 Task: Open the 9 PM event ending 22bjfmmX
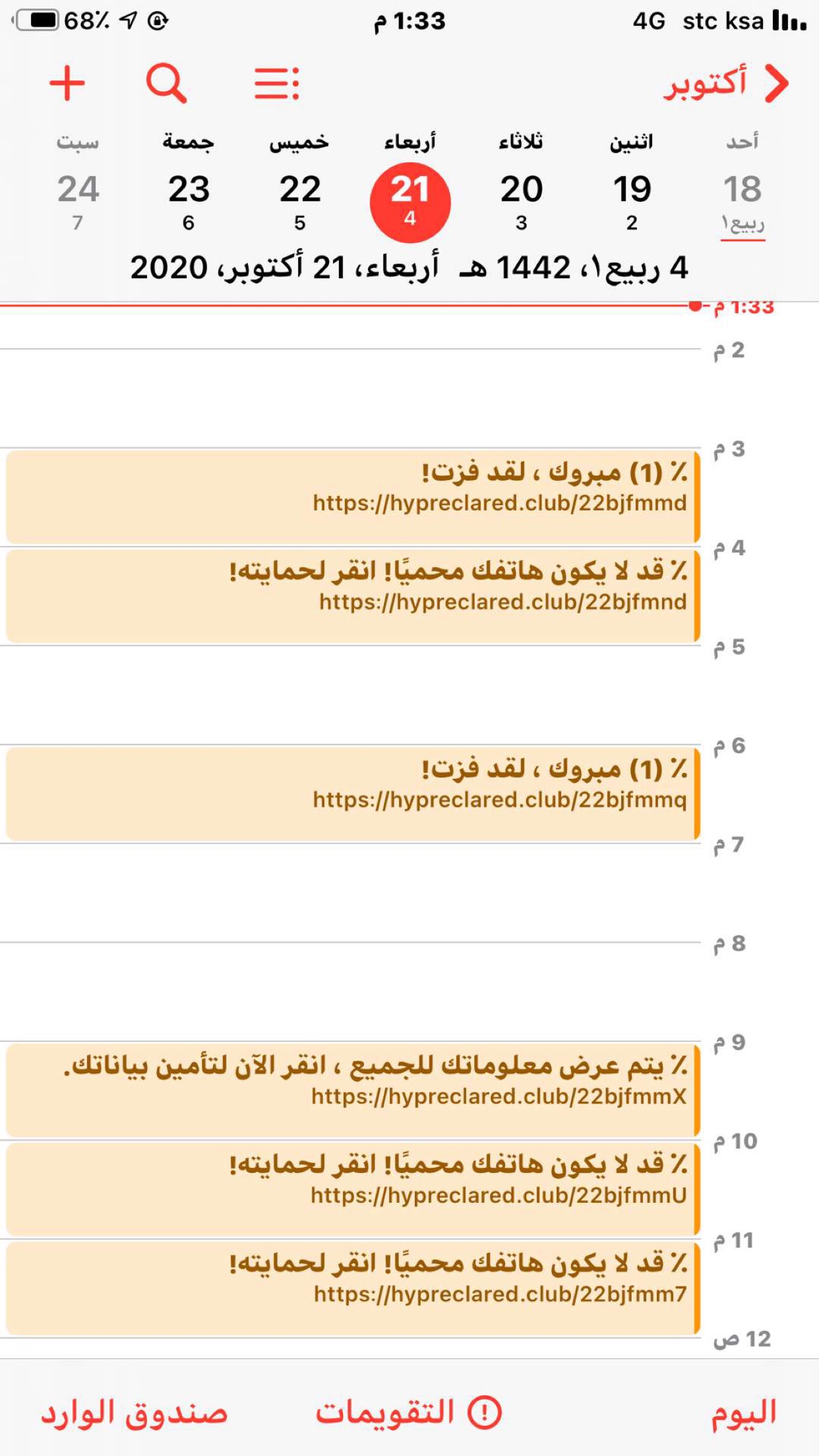(353, 1091)
